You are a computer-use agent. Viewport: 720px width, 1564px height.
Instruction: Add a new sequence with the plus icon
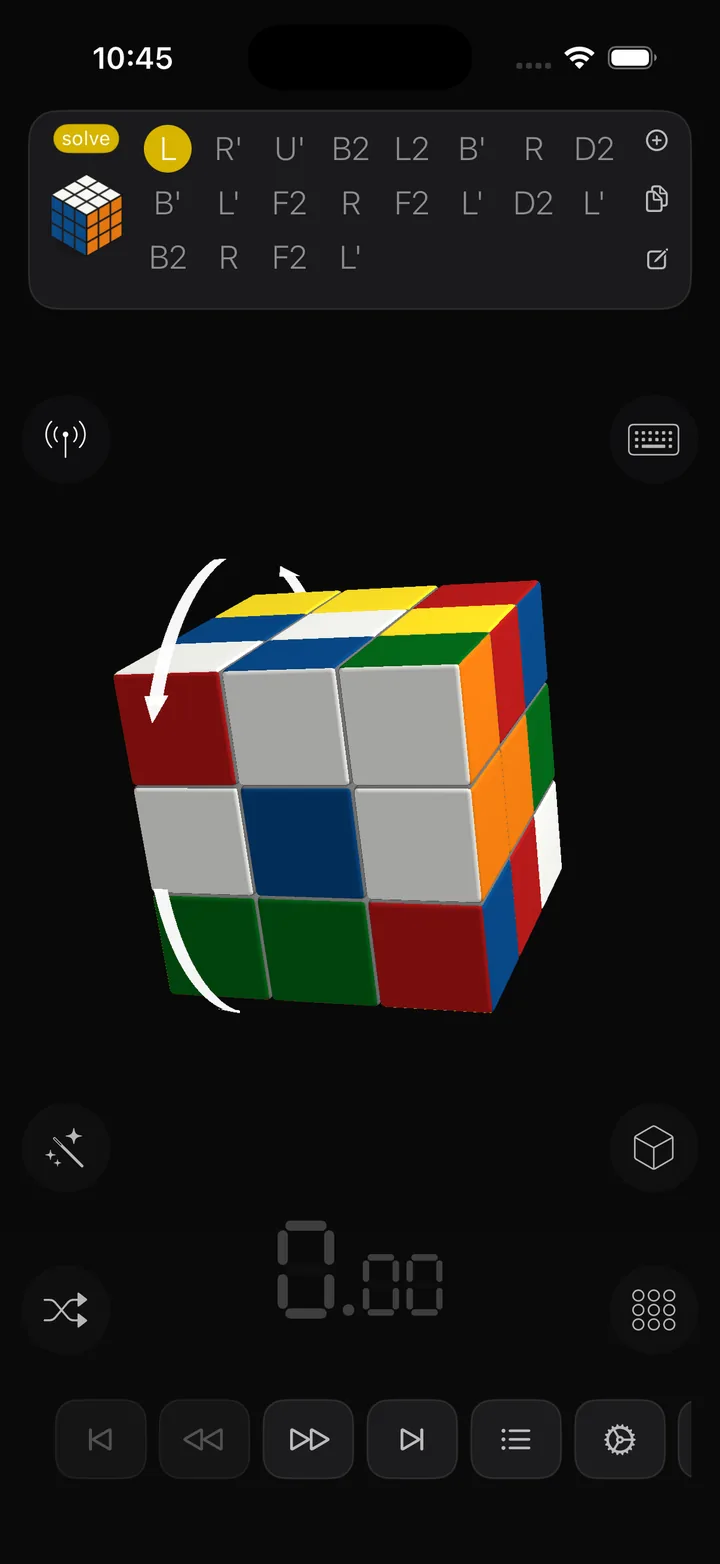[x=656, y=141]
